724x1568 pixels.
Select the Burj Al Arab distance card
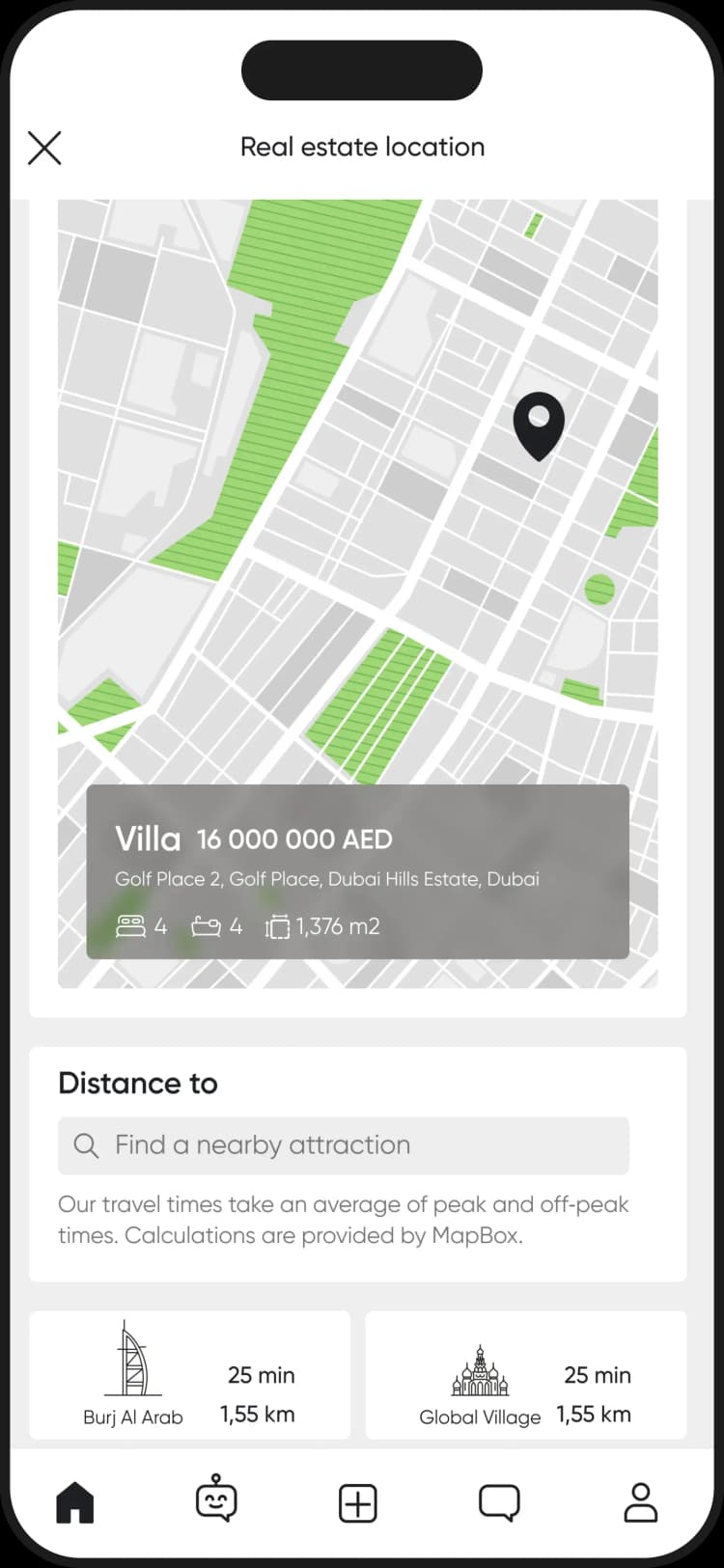pyautogui.click(x=189, y=1374)
